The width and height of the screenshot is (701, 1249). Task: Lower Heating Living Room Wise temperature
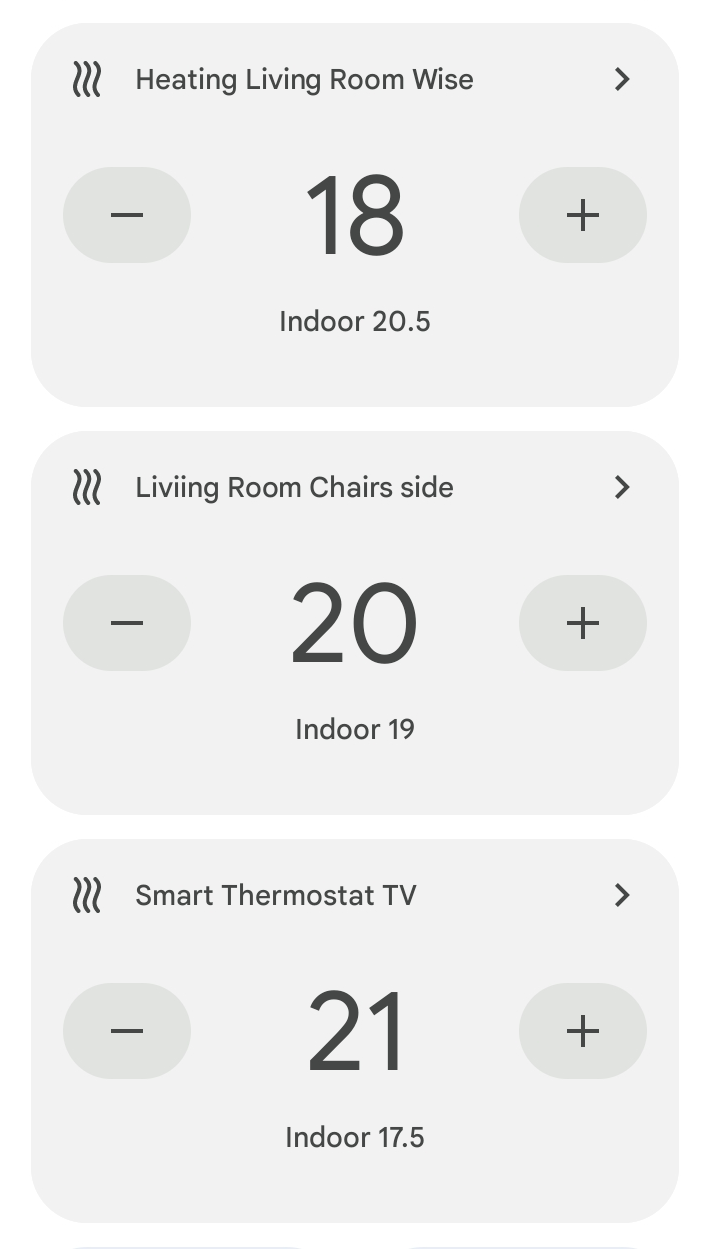(x=127, y=215)
